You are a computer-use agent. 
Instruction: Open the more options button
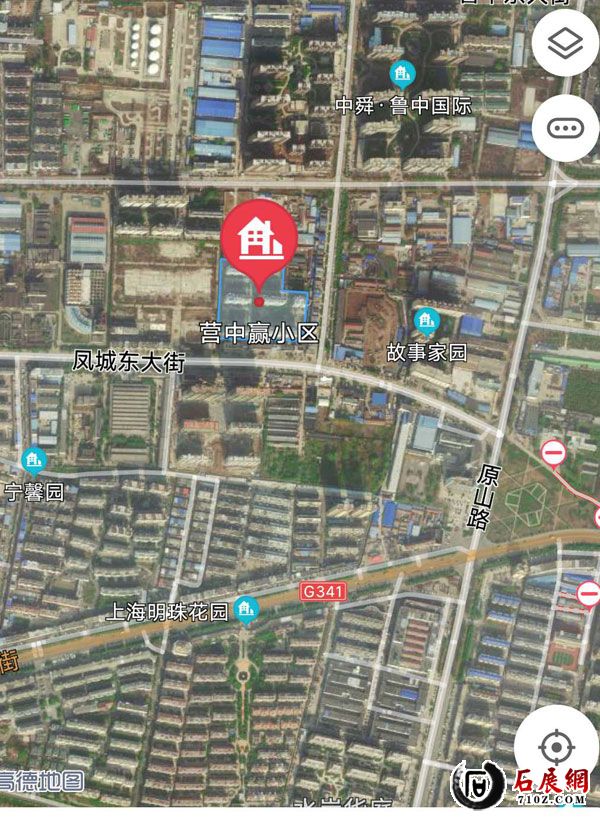pos(565,128)
